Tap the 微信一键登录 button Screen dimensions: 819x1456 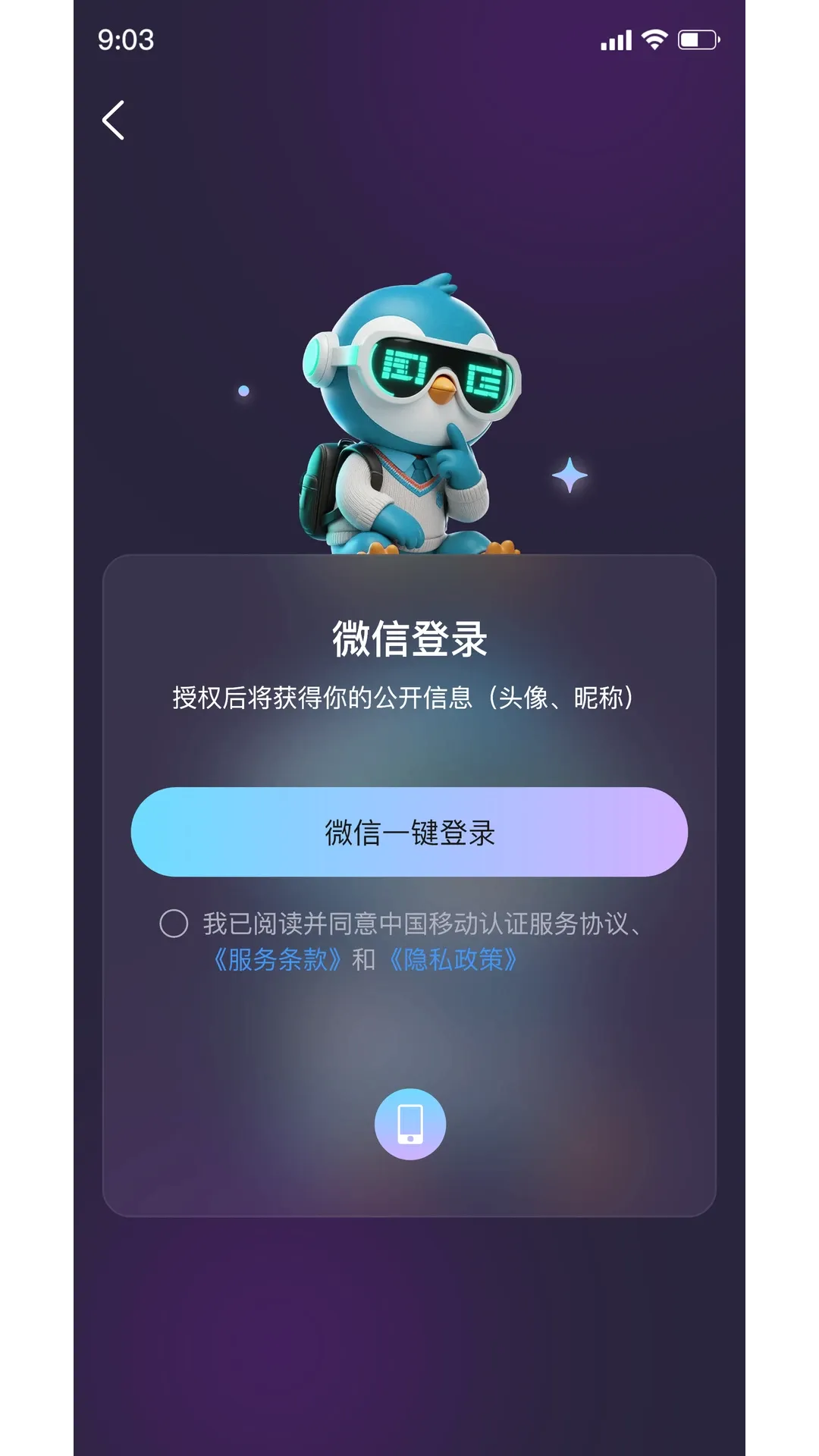(409, 832)
